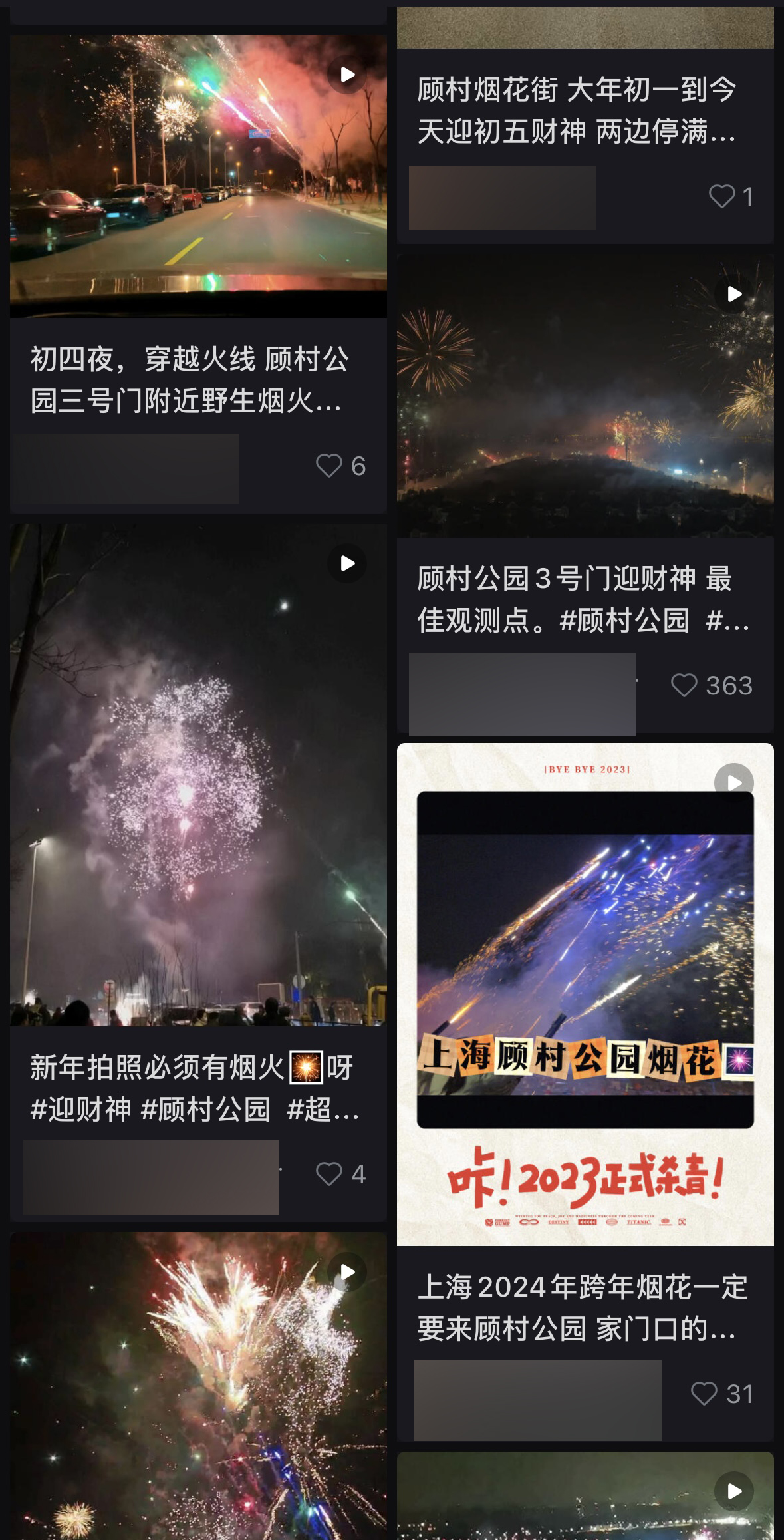Open the 顾村公园3号门迎财神 video

tap(585, 396)
